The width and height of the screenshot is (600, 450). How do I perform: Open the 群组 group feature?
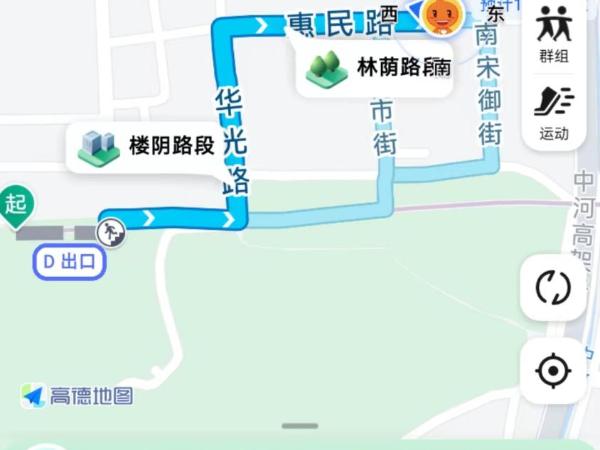click(x=553, y=34)
